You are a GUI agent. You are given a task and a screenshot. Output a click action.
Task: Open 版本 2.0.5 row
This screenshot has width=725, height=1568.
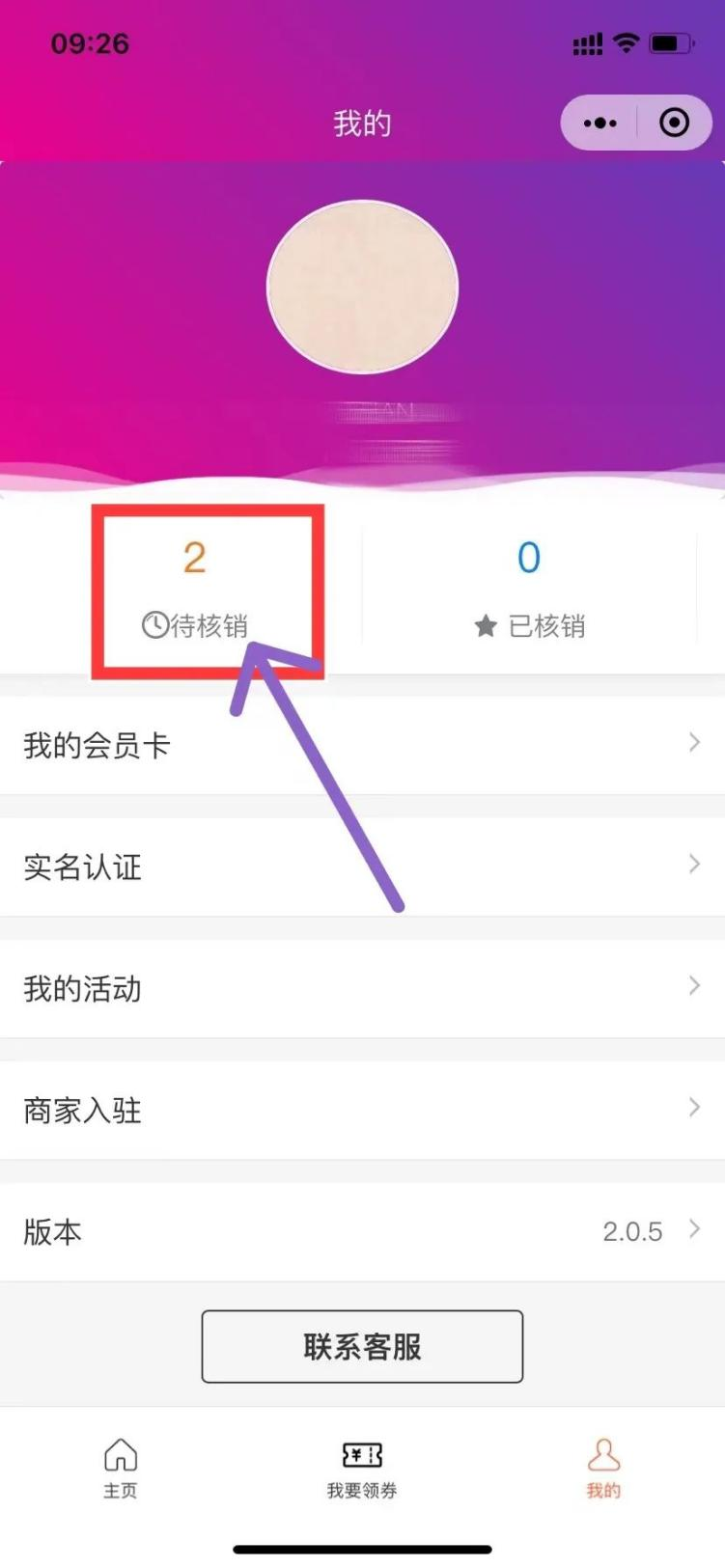(362, 1230)
